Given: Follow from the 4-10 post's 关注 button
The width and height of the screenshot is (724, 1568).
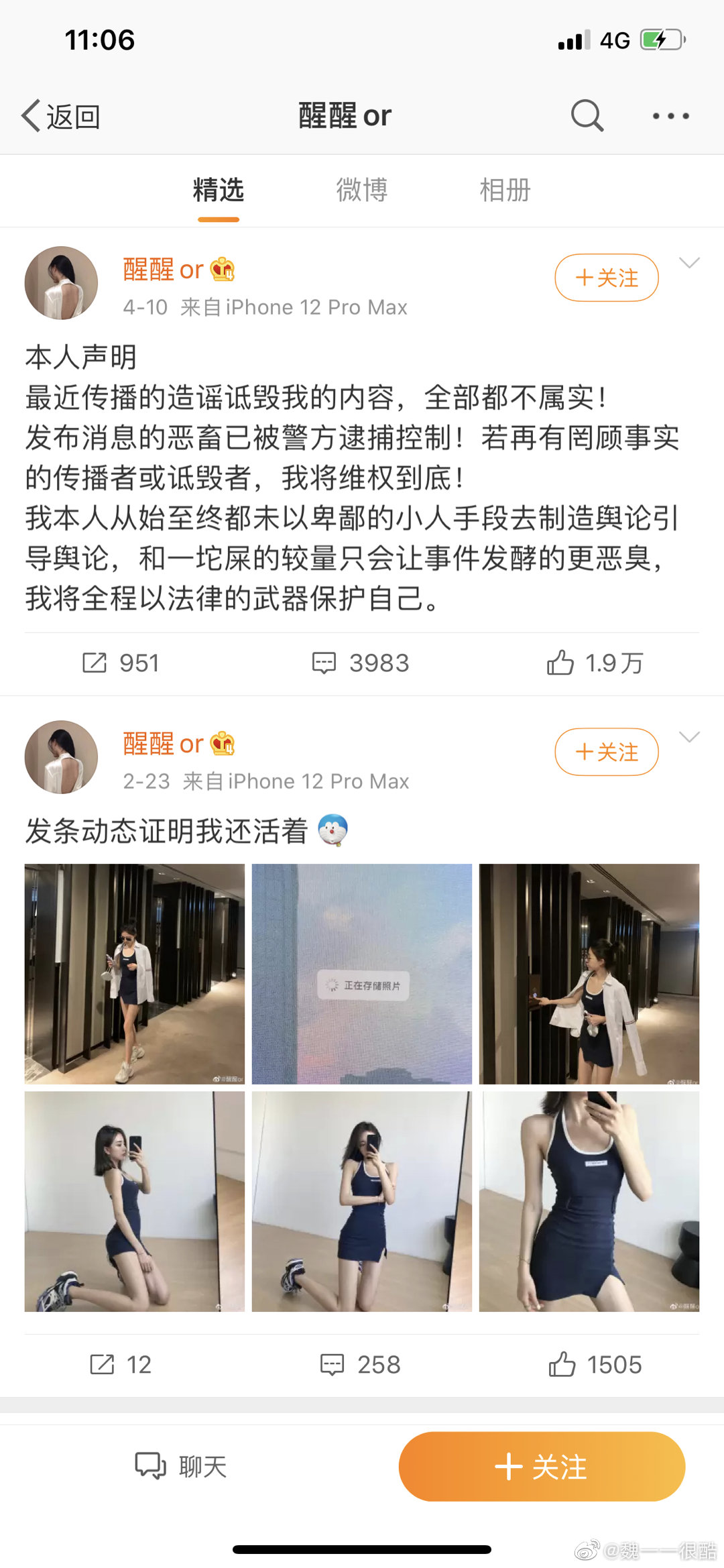Looking at the screenshot, I should 606,278.
